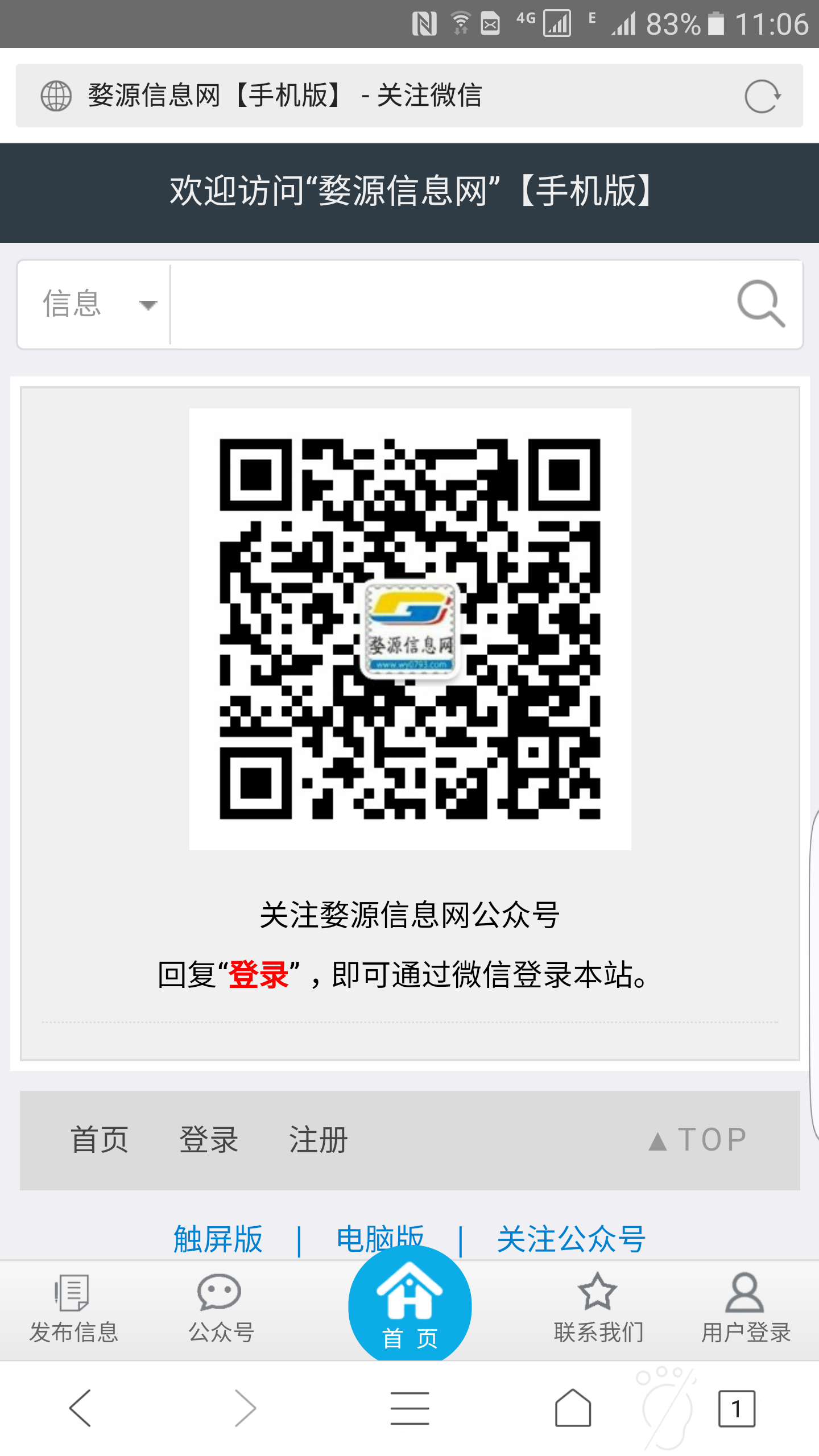Jump back to TOP of page
This screenshot has height=1456, width=819.
(698, 1140)
